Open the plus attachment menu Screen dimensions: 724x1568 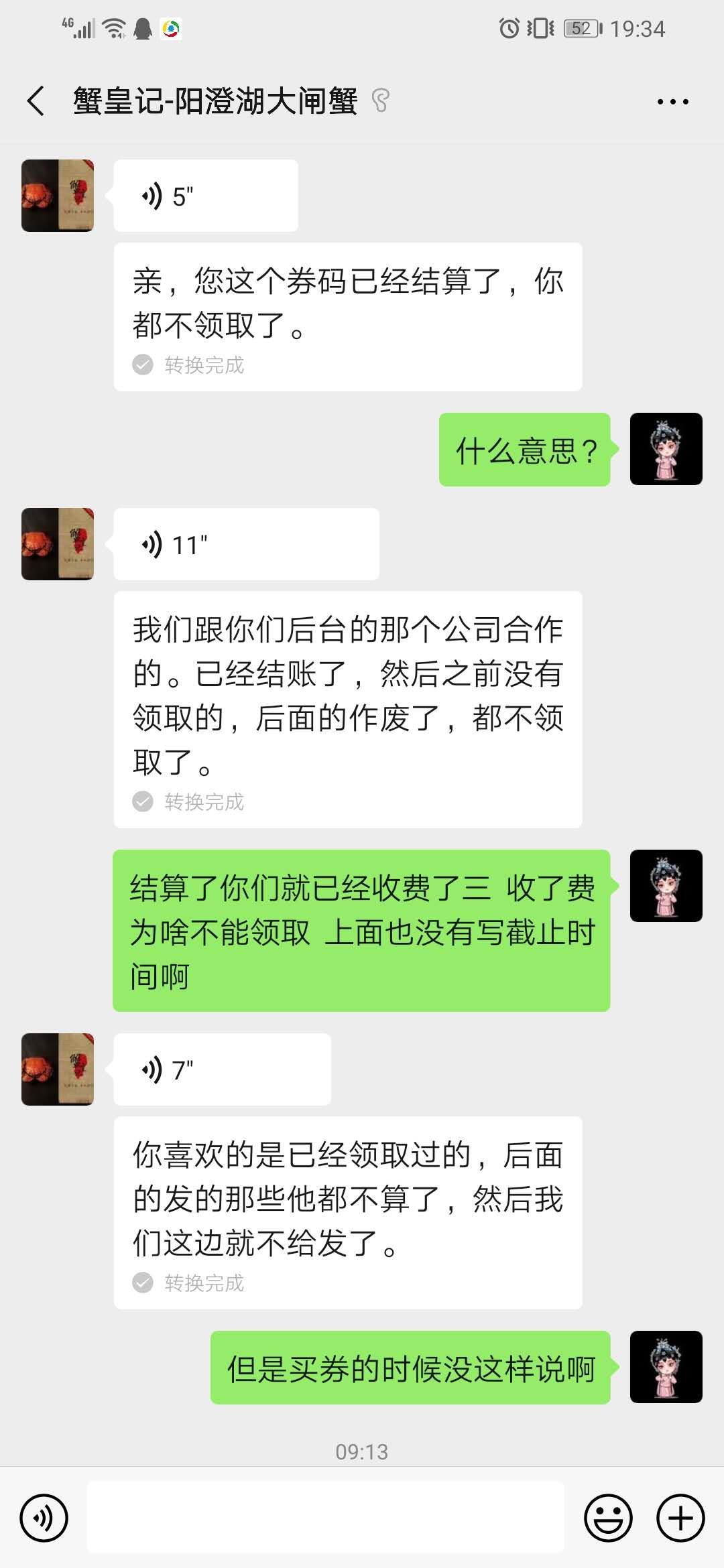[x=680, y=1518]
